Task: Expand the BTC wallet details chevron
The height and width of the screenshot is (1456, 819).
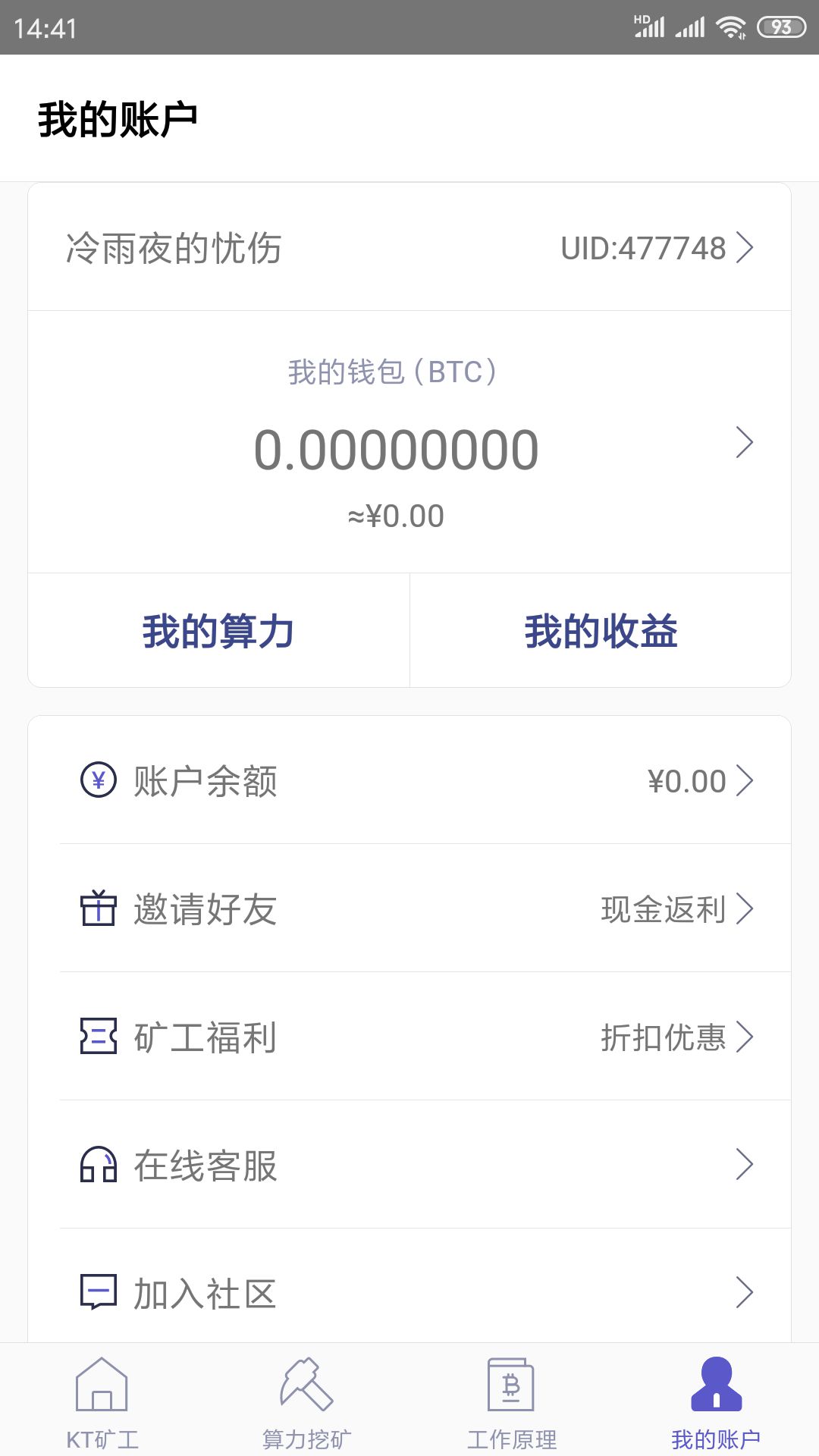Action: click(x=743, y=441)
